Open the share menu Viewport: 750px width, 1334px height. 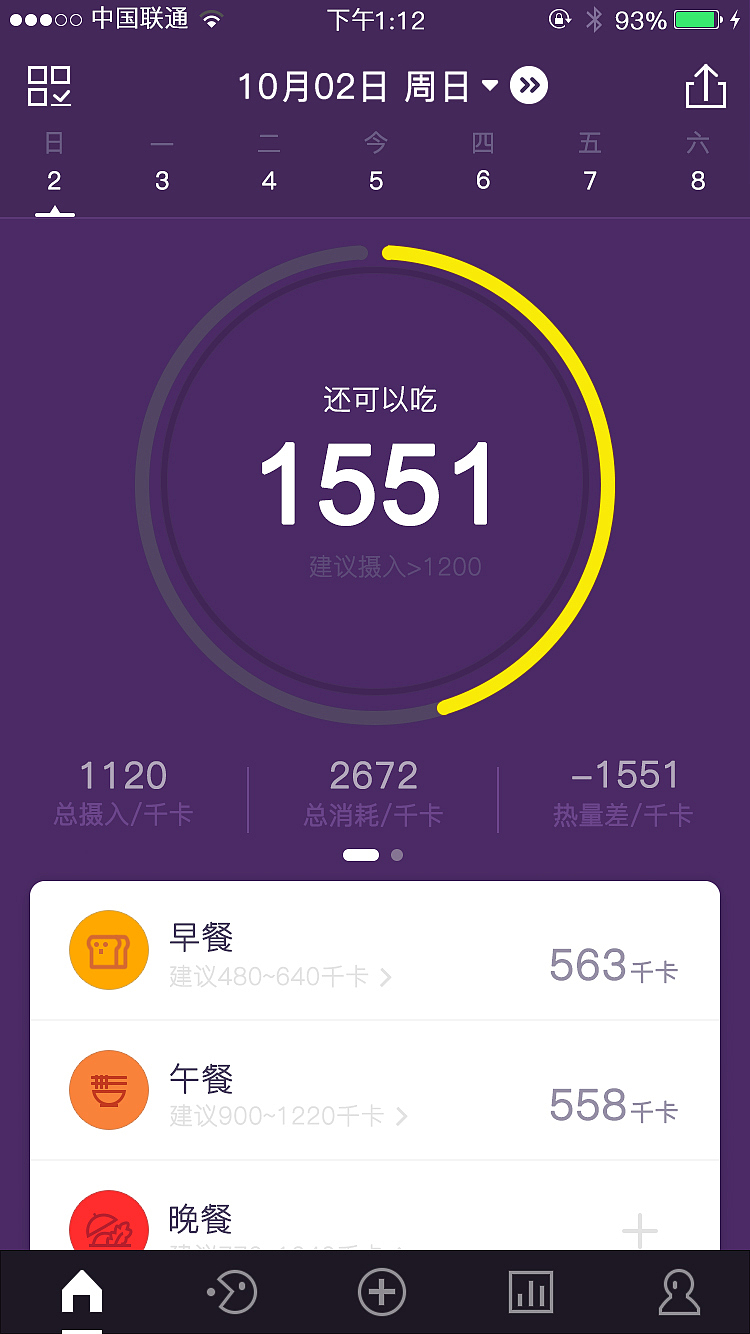[706, 86]
